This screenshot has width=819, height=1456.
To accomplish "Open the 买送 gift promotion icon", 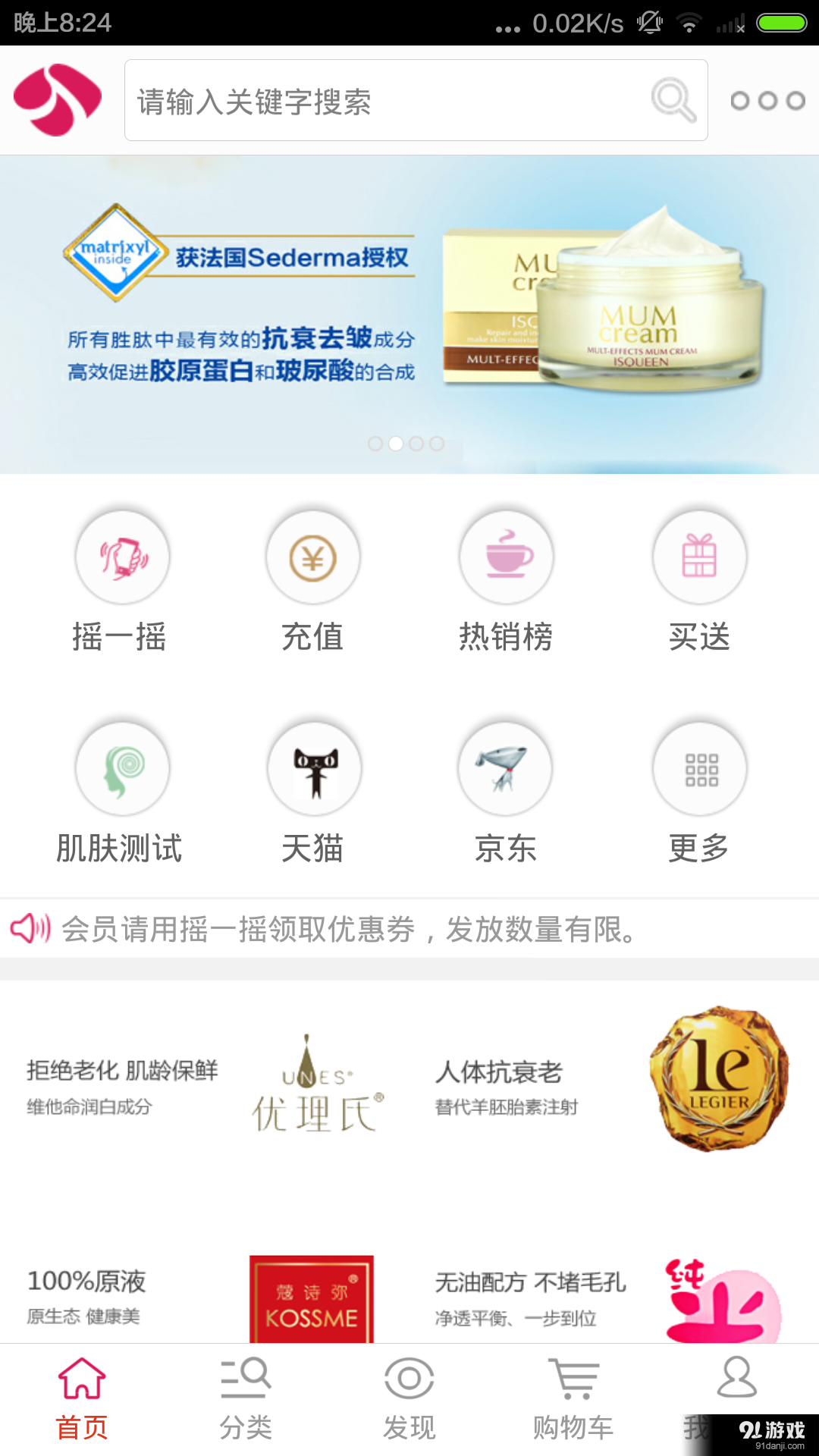I will pos(699,556).
